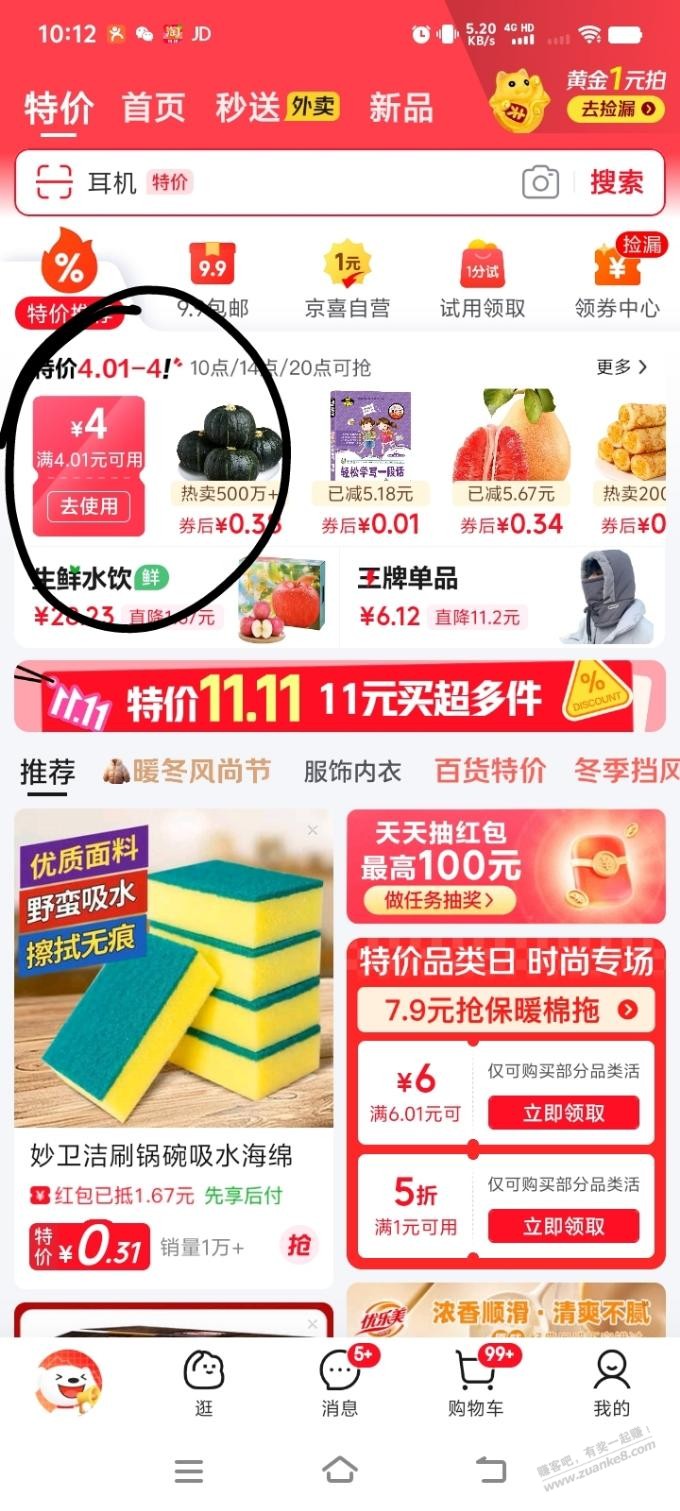Open 京喜自营 section
Screen dimensions: 680x1511
coord(347,282)
